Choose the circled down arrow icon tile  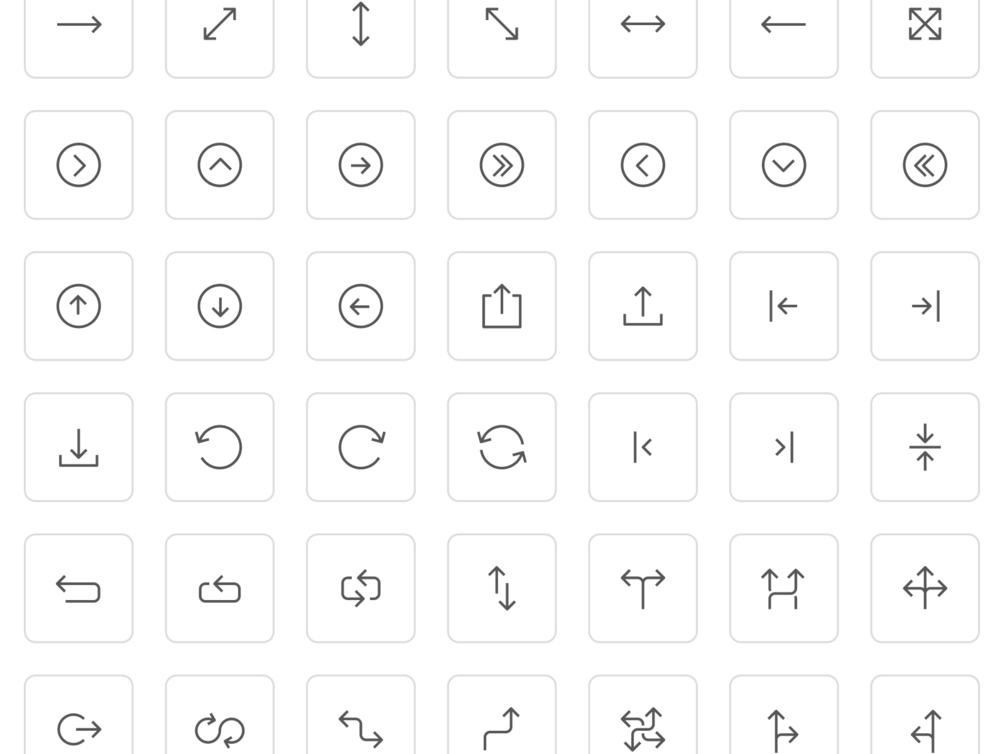pos(220,306)
